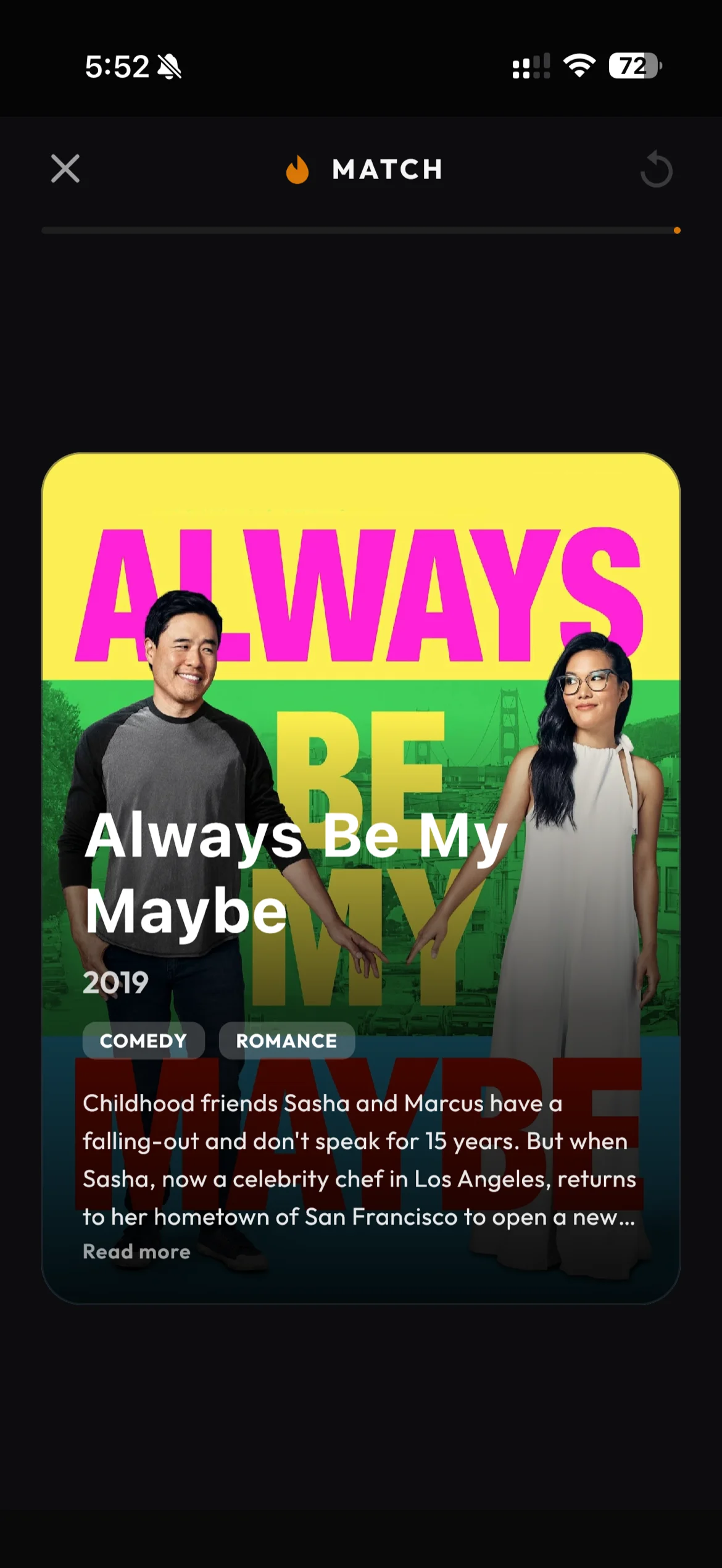Expand the description with Read more
The height and width of the screenshot is (1568, 722).
click(136, 1251)
